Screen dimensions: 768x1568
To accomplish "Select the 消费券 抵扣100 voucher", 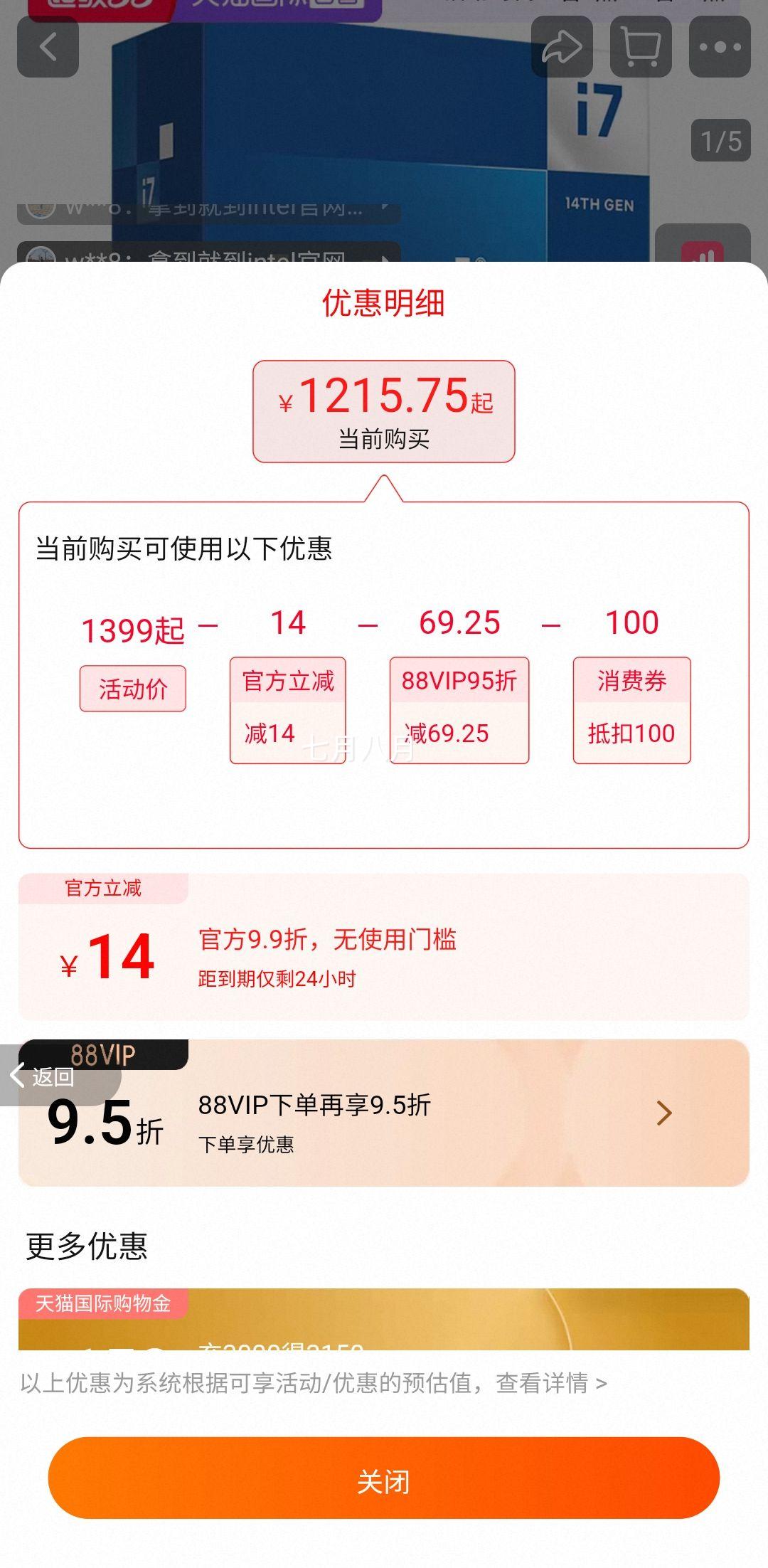I will point(631,706).
